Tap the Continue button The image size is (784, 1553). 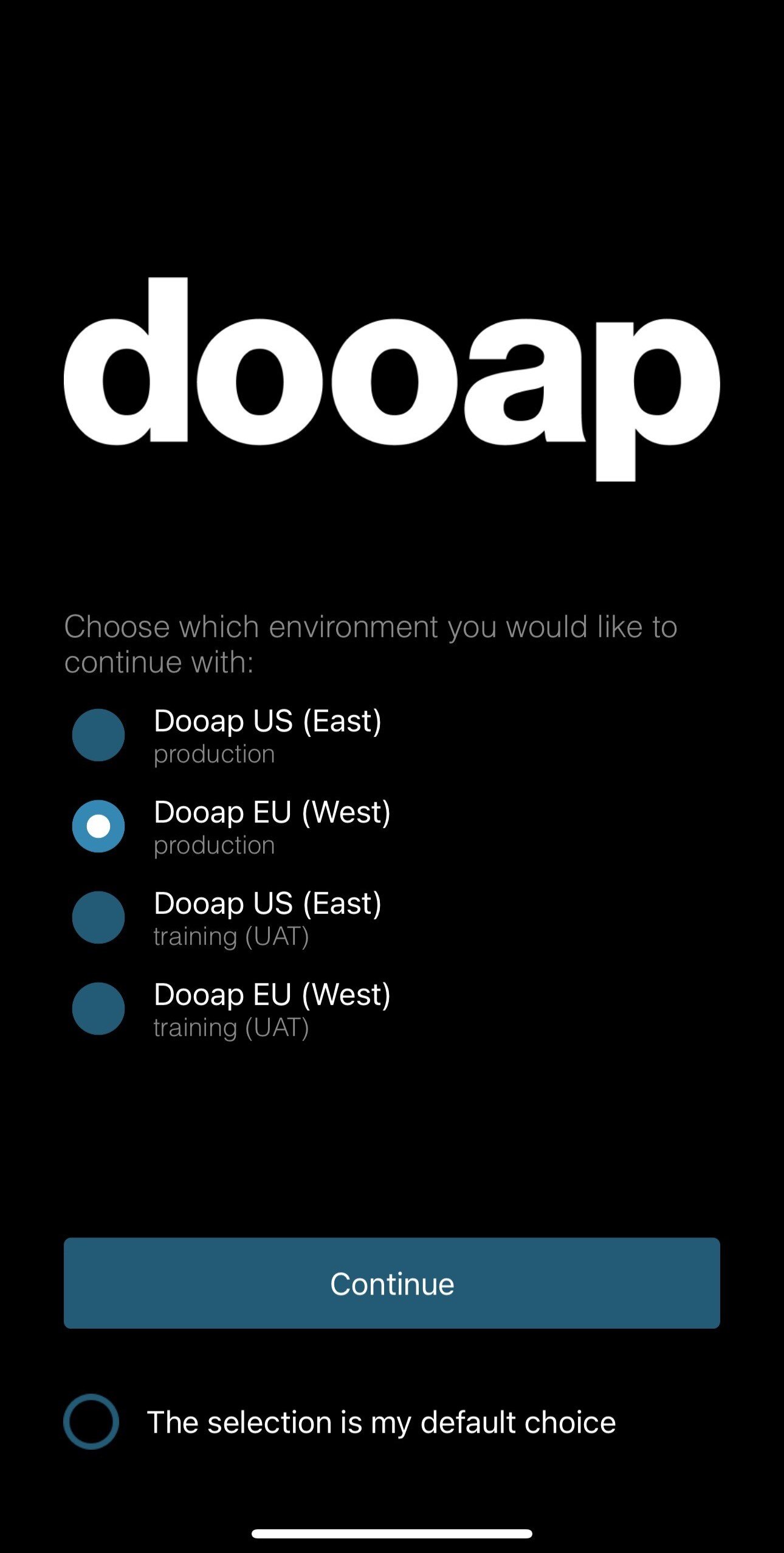click(x=392, y=1283)
